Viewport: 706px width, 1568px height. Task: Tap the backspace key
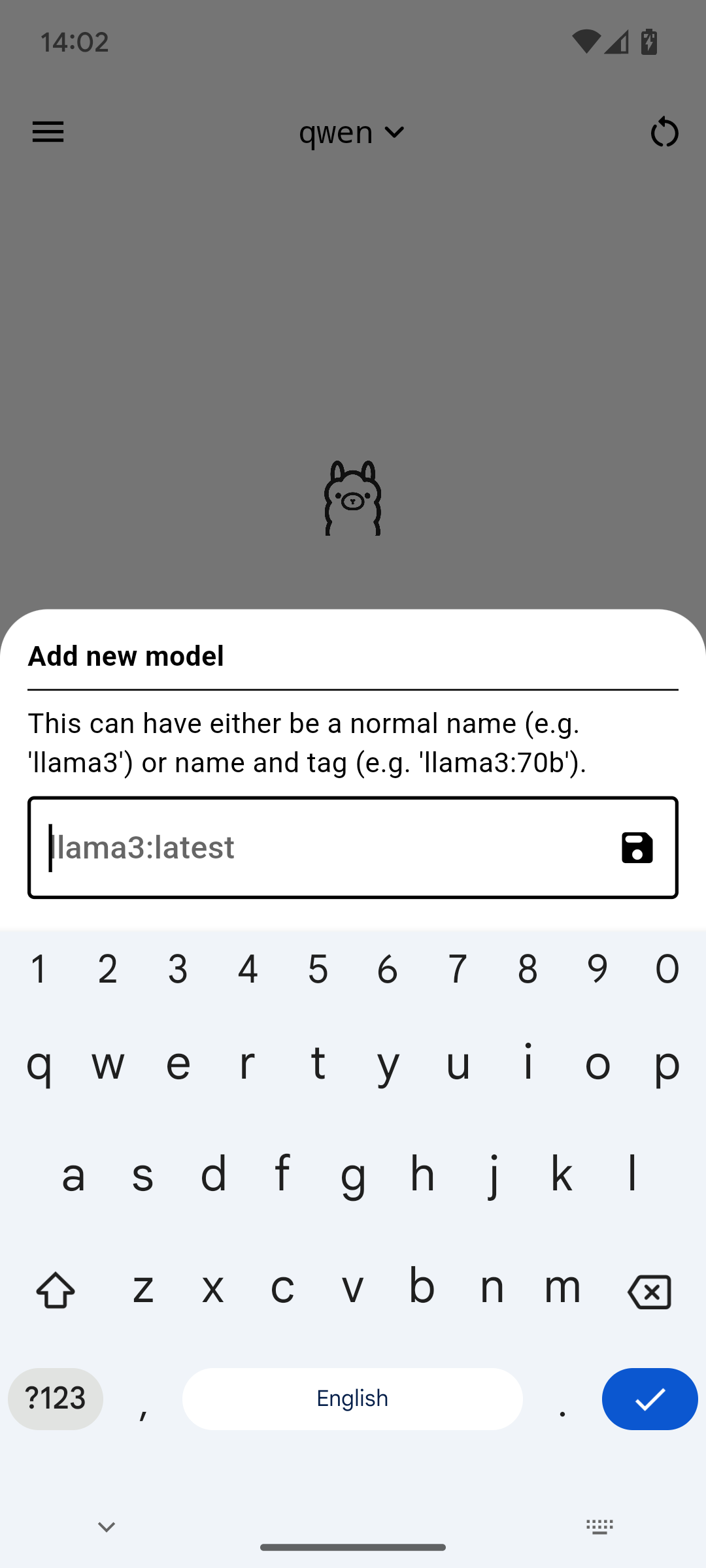coord(649,1291)
